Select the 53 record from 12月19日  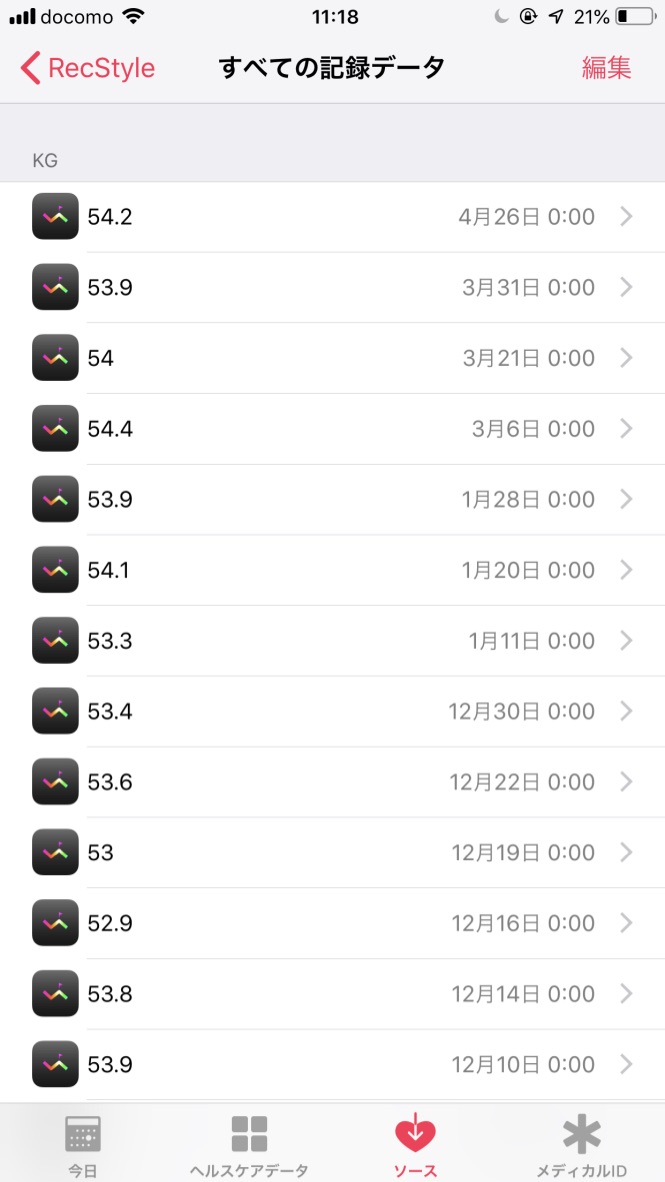pos(332,852)
